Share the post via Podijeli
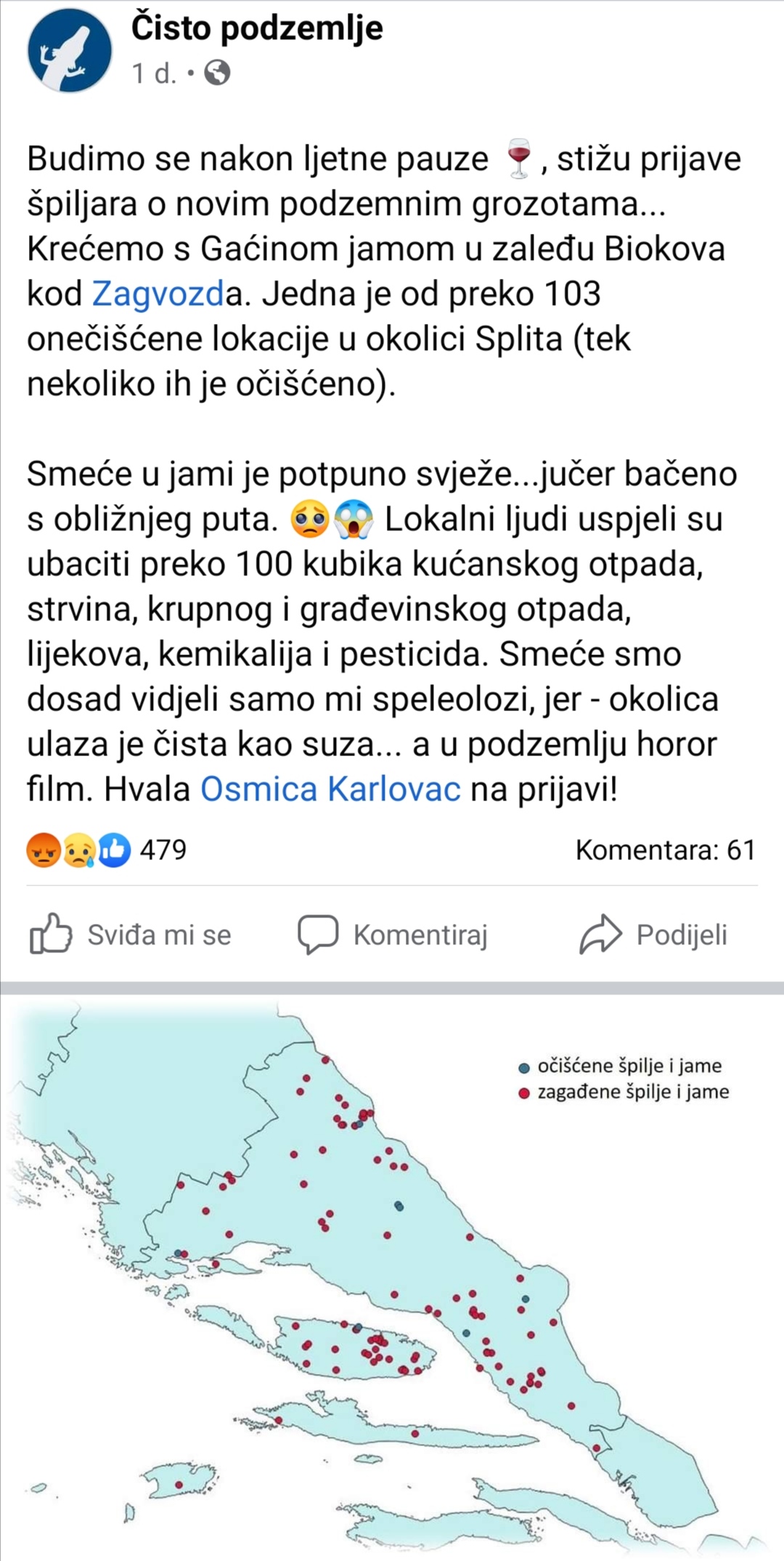Viewport: 784px width, 1561px height. [x=653, y=935]
